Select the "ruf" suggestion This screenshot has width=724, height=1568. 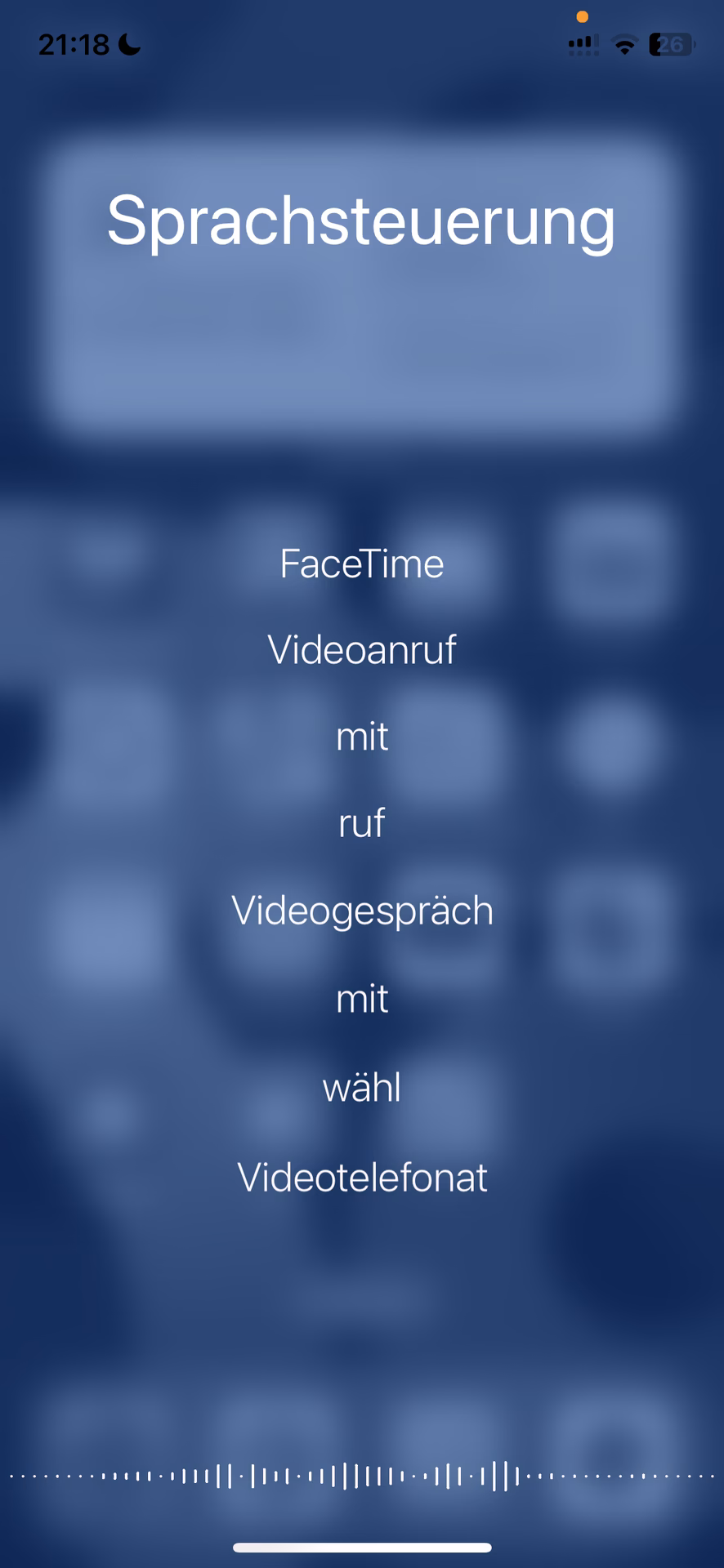[x=362, y=824]
